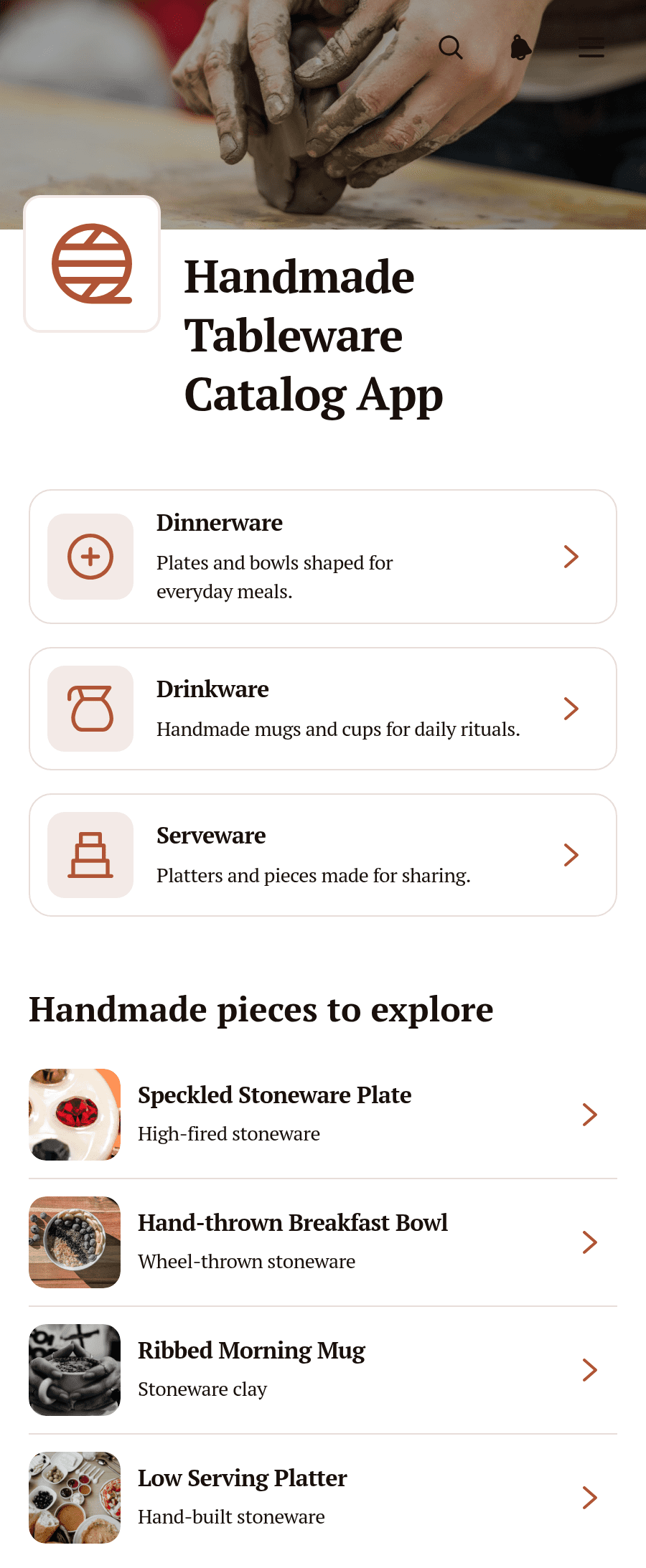646x1568 pixels.
Task: Open the Dinnerware category card
Action: coord(323,557)
